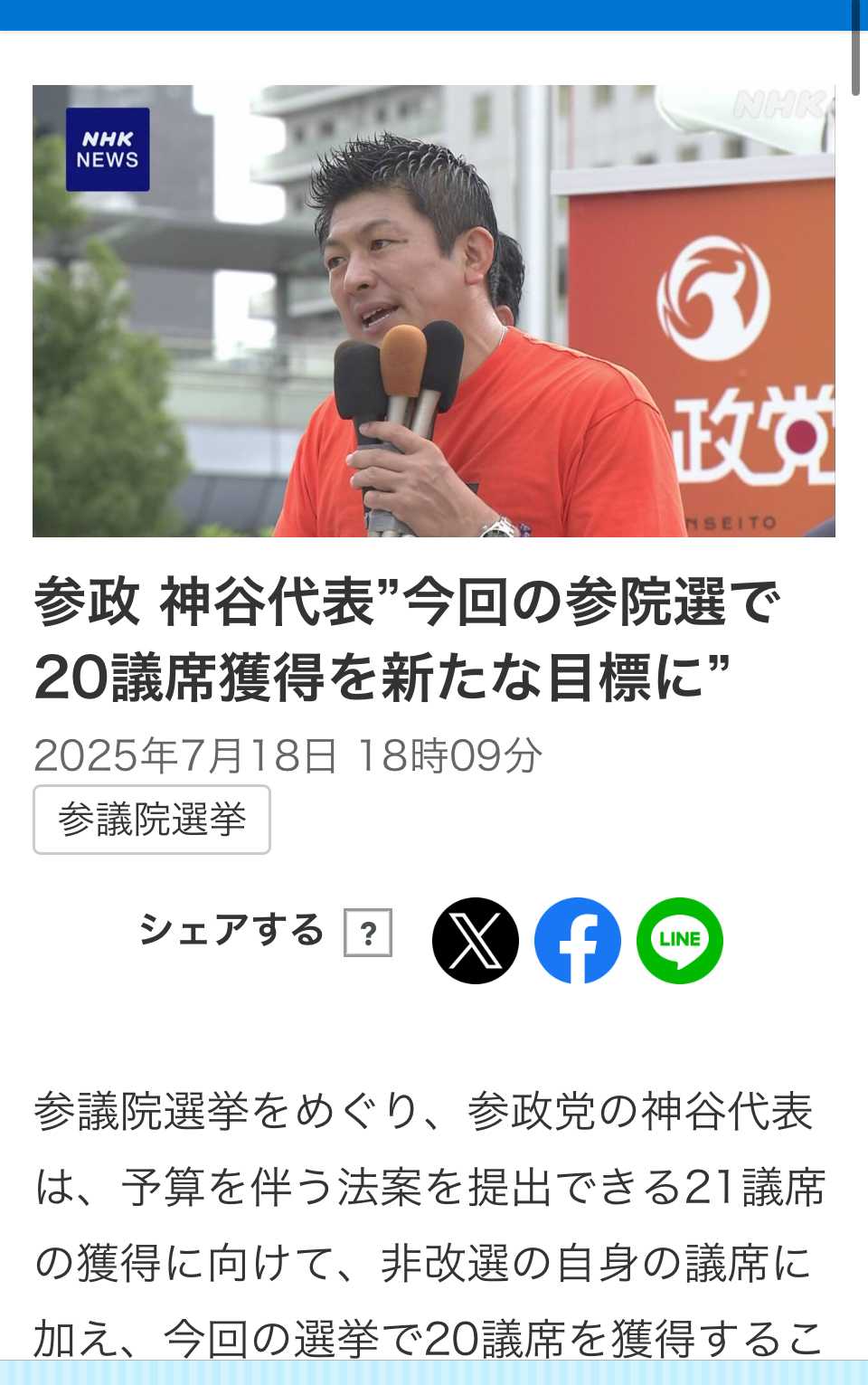
Task: Share this article on X
Action: (476, 941)
